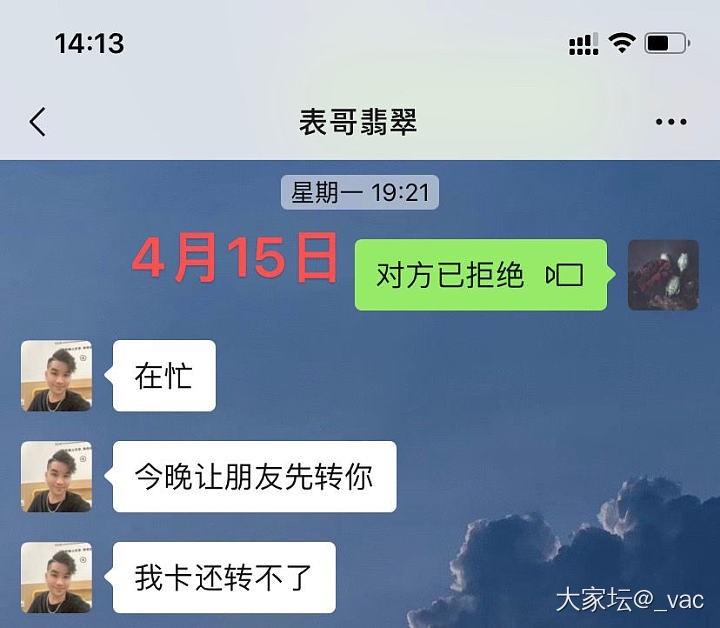Tap the 对方已拒绝 video call message bubble
Screen dimensions: 720x628
pos(480,275)
